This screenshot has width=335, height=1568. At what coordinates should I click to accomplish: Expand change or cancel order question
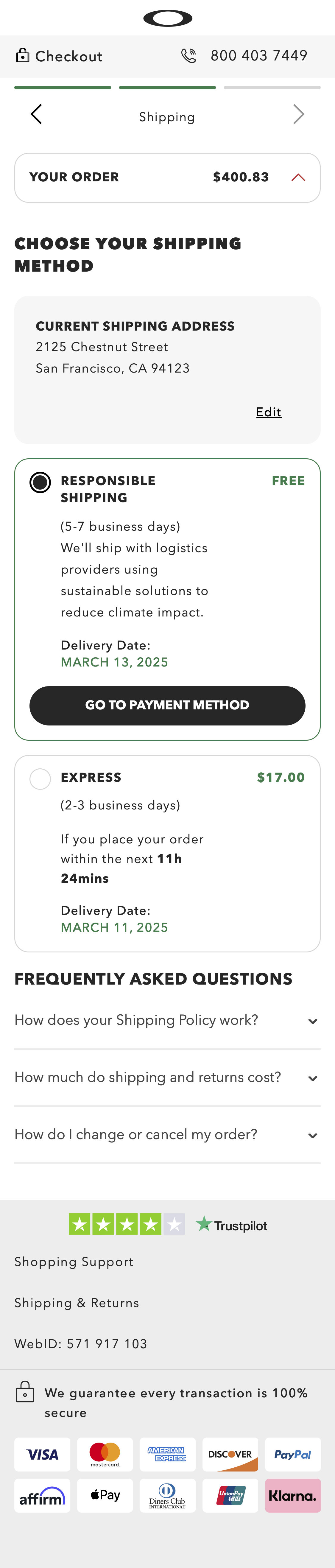(167, 1135)
